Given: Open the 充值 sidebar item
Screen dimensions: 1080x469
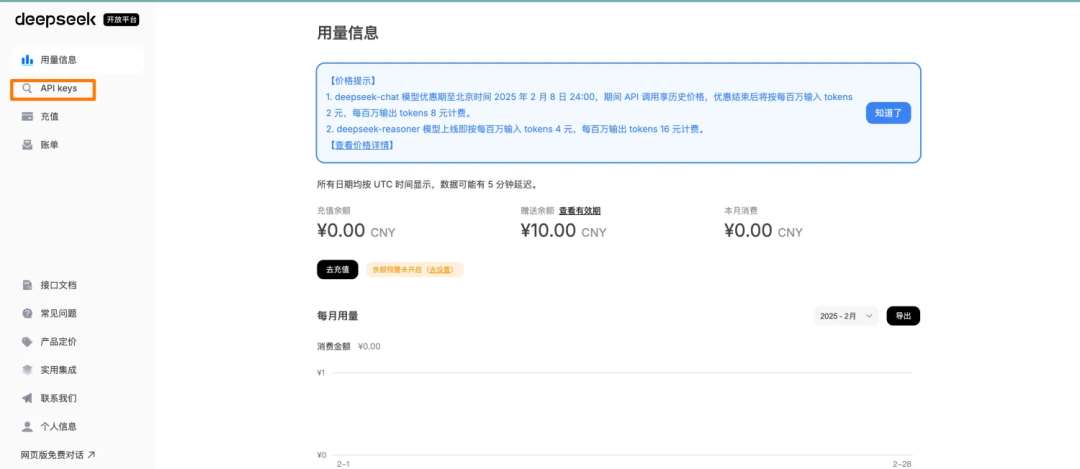Looking at the screenshot, I should [50, 117].
